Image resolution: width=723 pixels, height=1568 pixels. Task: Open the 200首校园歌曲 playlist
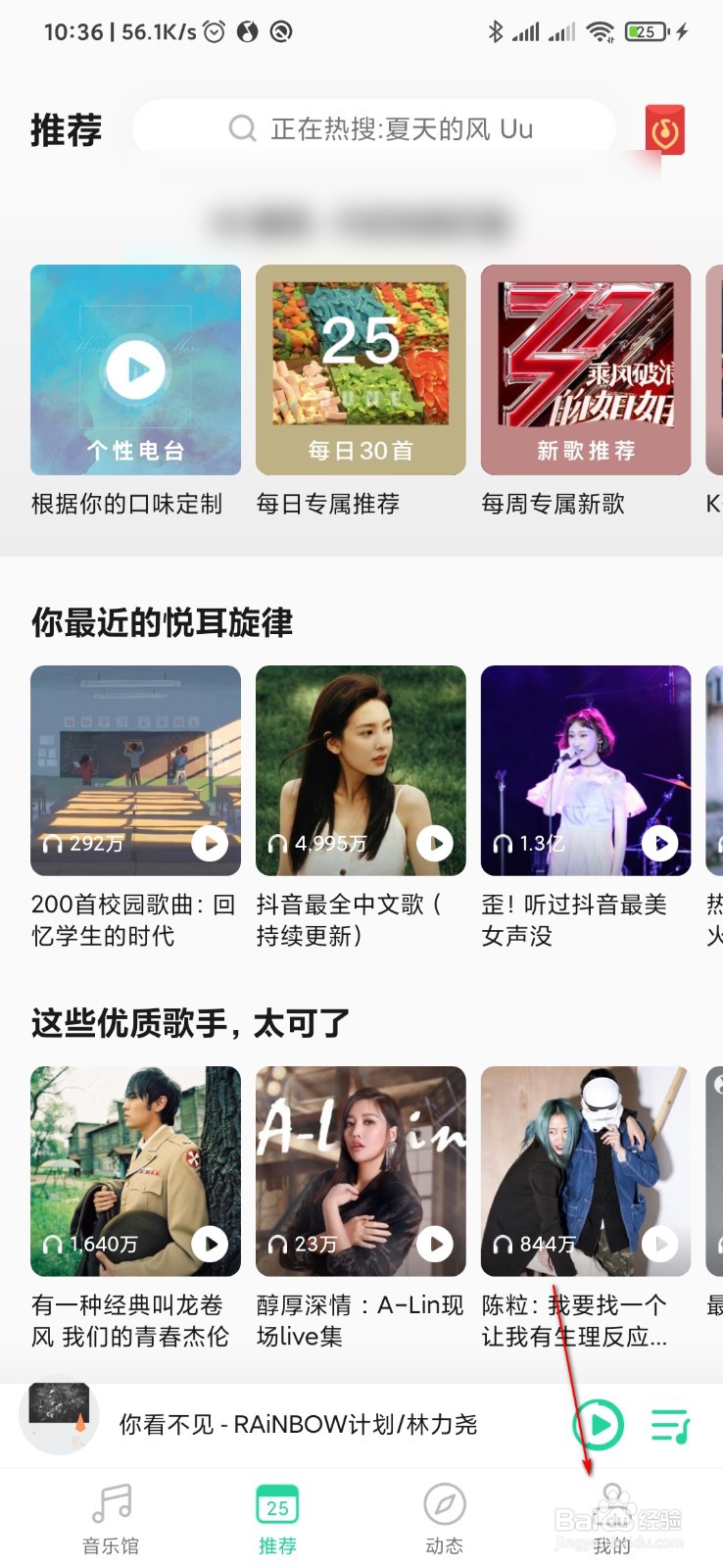pyautogui.click(x=135, y=770)
